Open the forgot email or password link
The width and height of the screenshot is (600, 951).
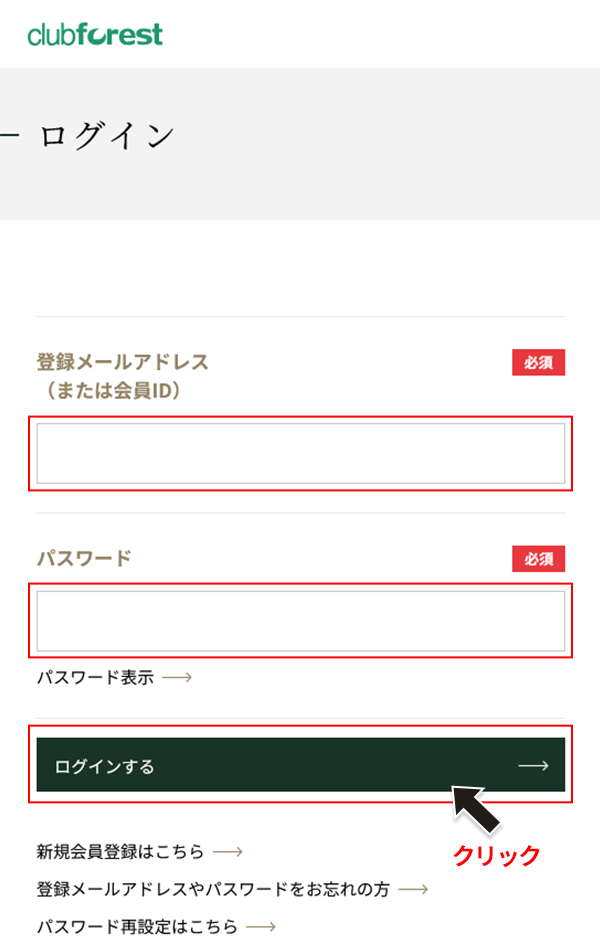tap(231, 888)
